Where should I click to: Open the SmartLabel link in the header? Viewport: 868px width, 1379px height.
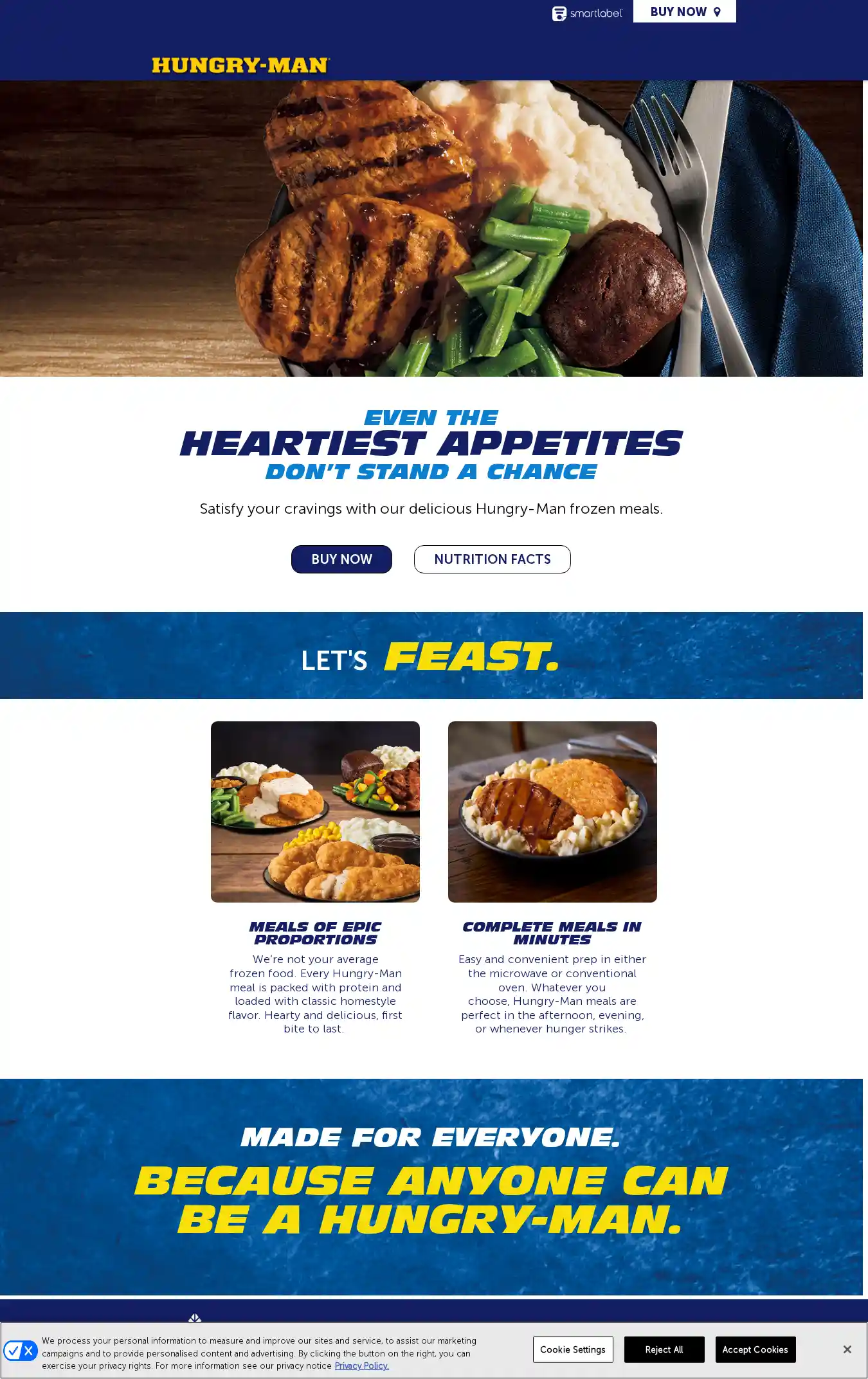(587, 13)
